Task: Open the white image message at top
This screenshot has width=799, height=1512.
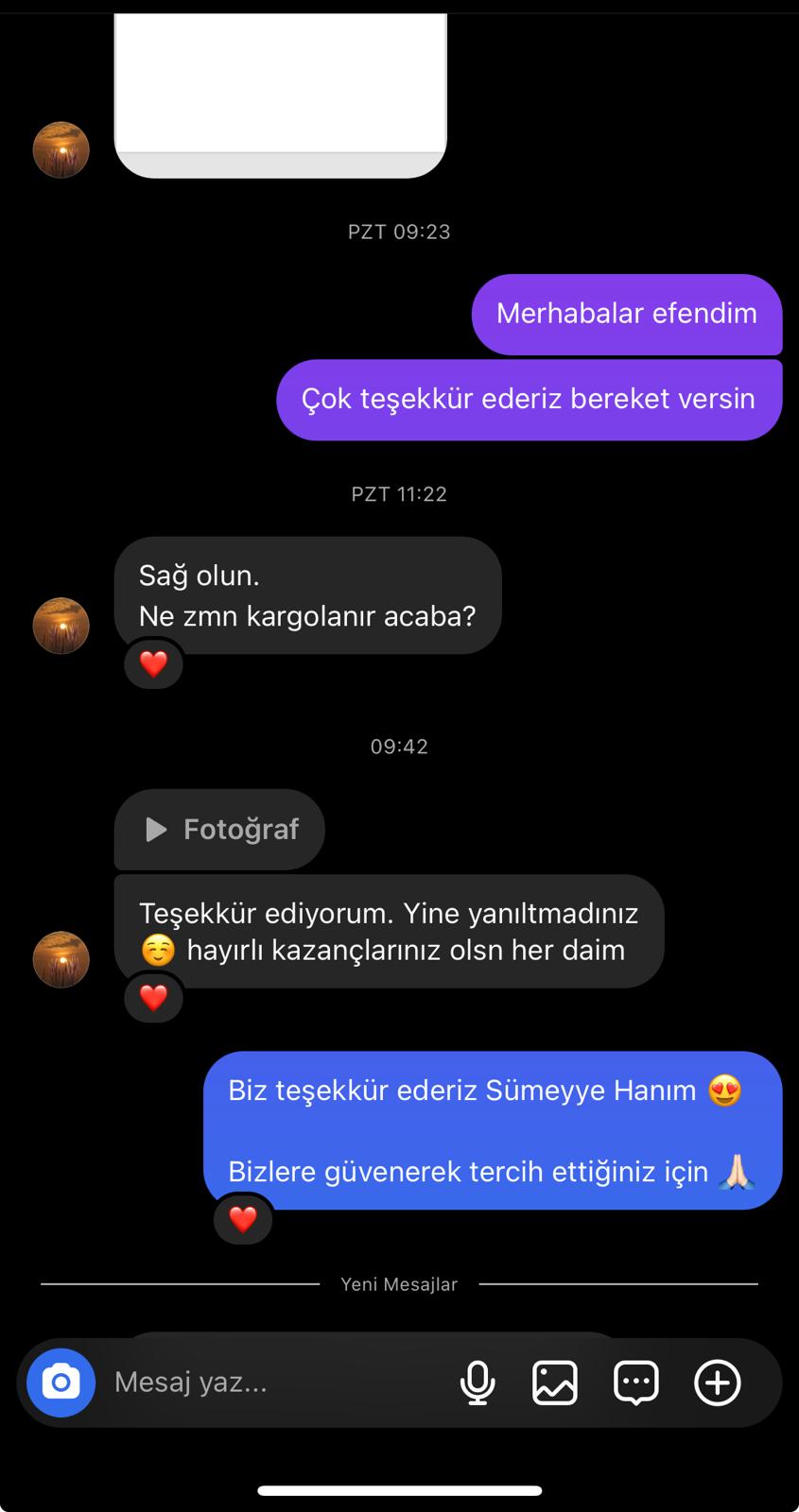Action: (x=280, y=95)
